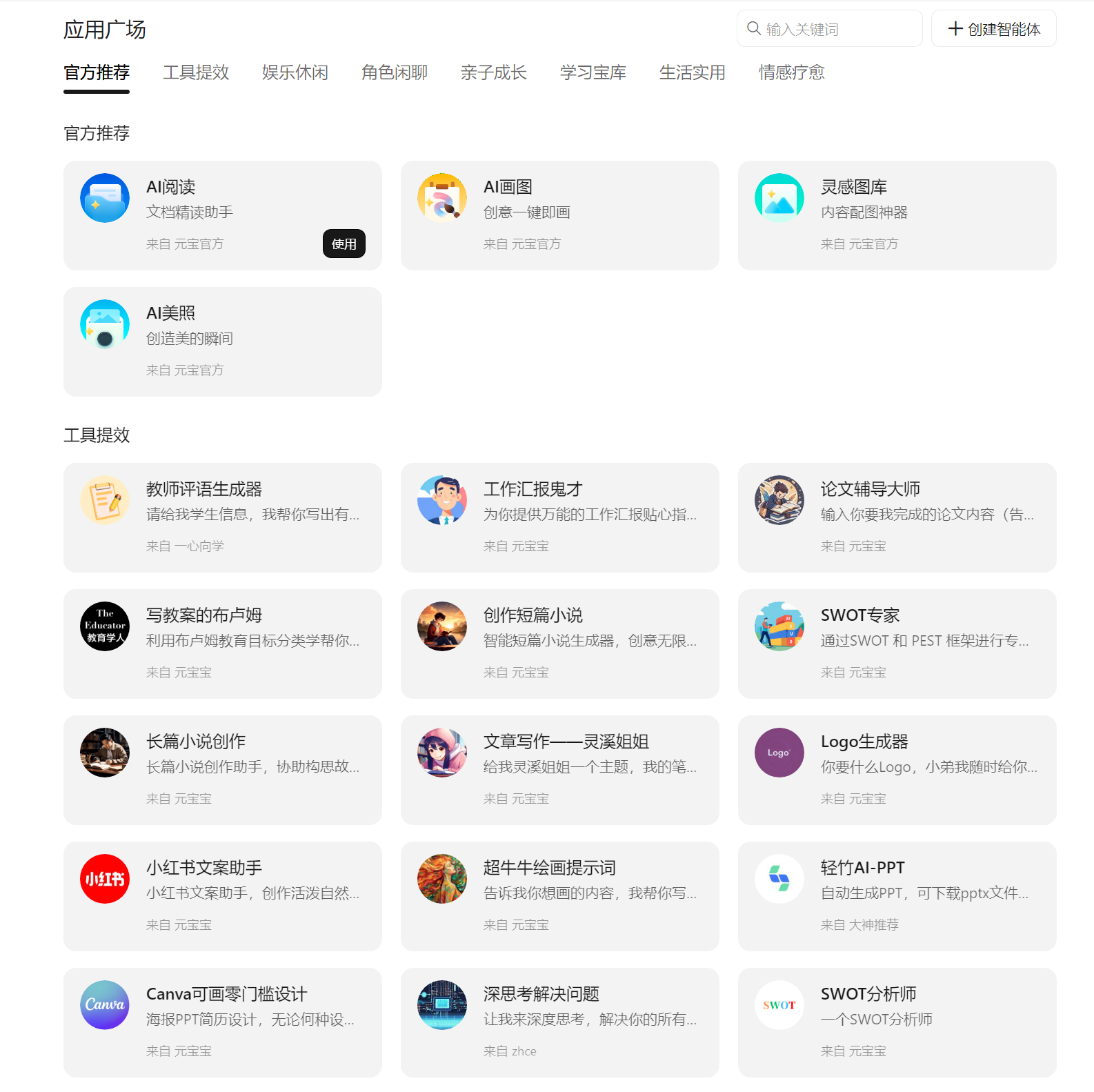
Task: Open the SWOT专家 card
Action: click(x=897, y=644)
